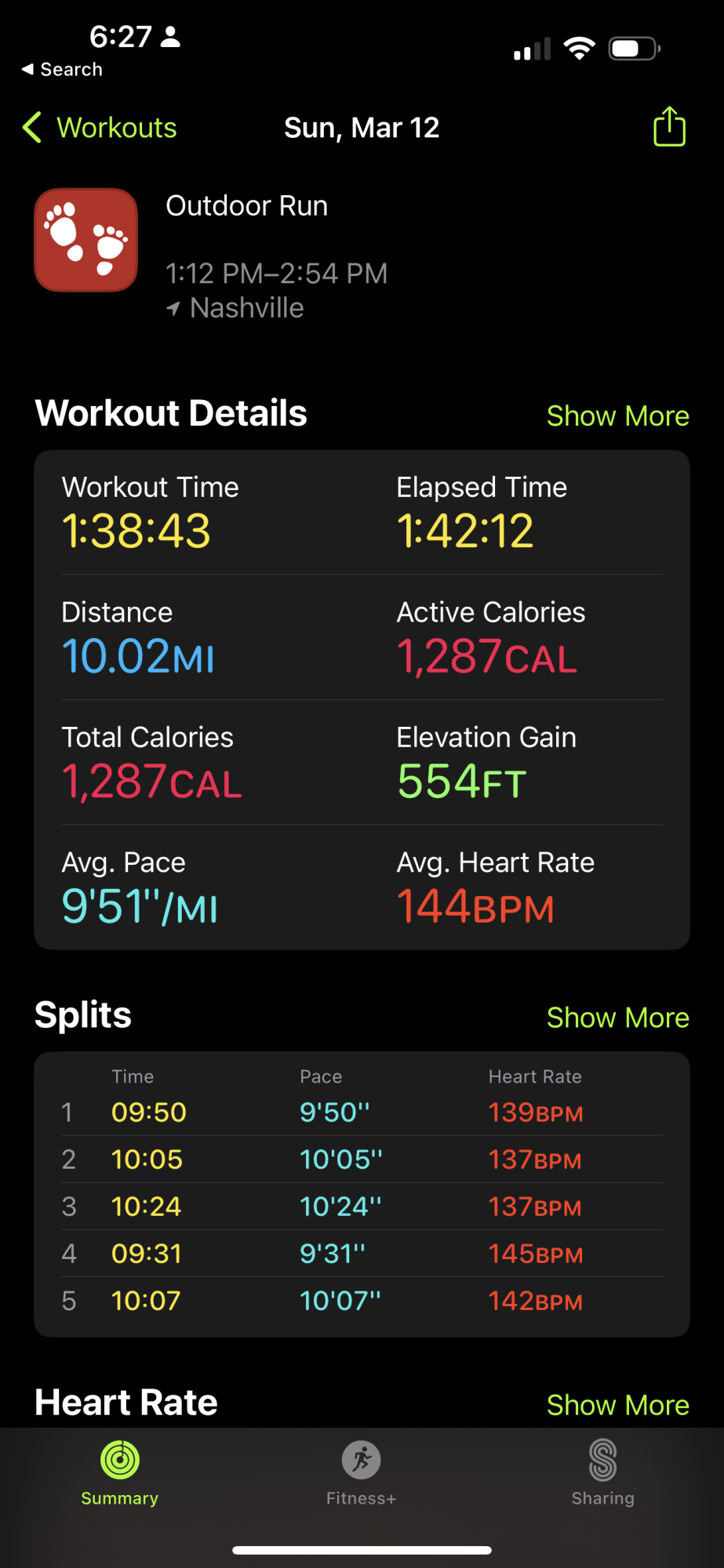Image resolution: width=724 pixels, height=1568 pixels.
Task: Show more Workout Details
Action: tap(617, 416)
